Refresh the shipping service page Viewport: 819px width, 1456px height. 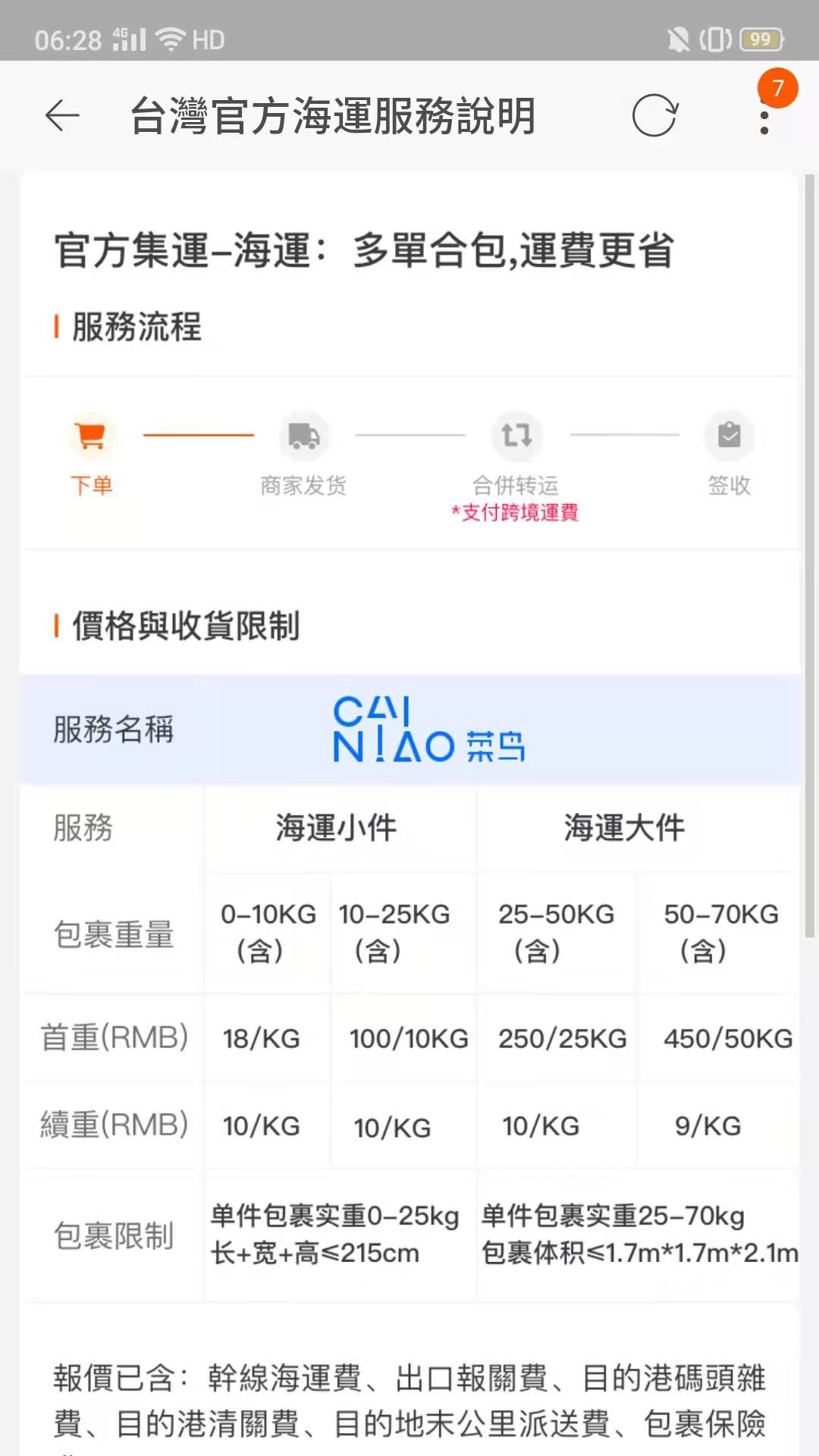click(x=655, y=116)
